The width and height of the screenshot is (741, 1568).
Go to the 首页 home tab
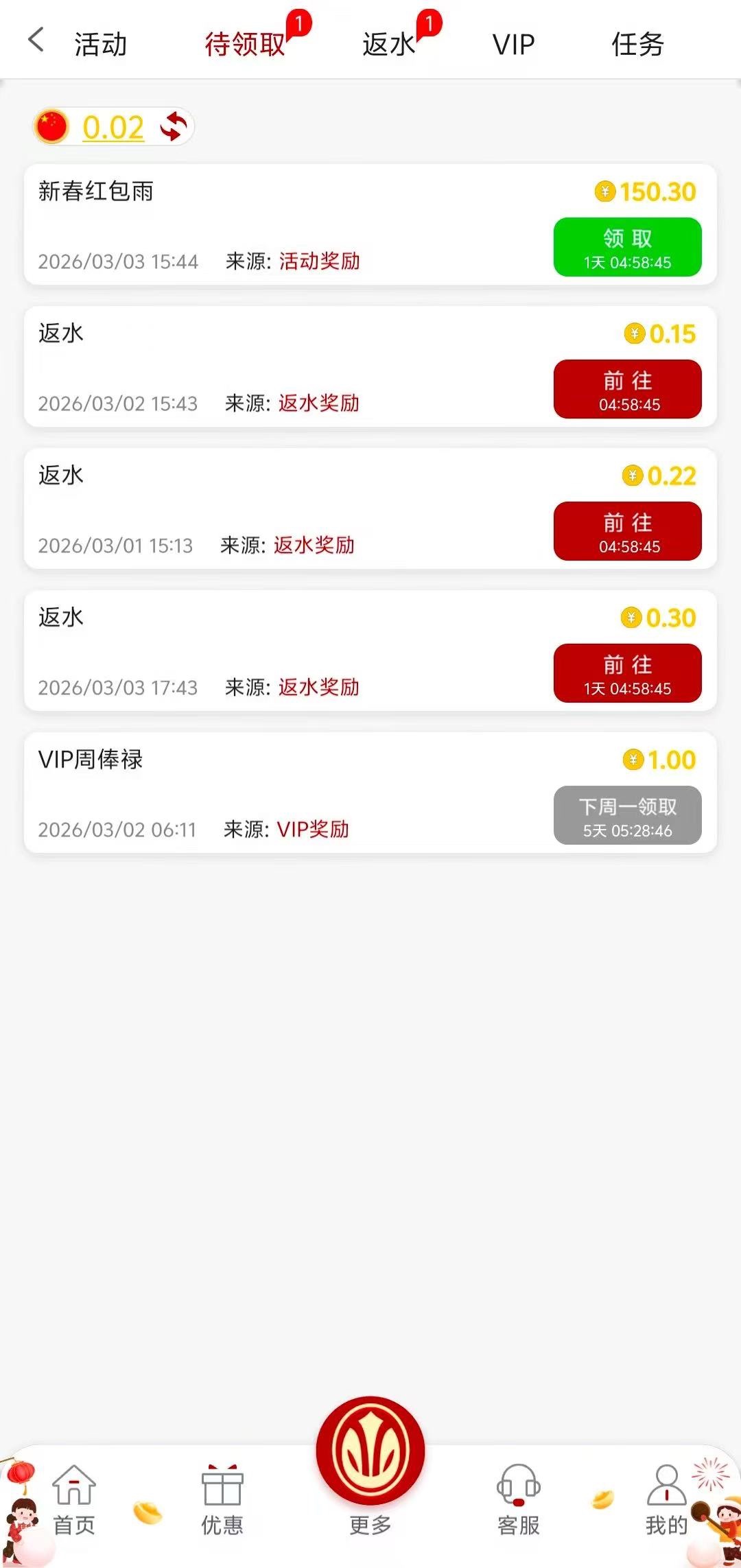(74, 1499)
